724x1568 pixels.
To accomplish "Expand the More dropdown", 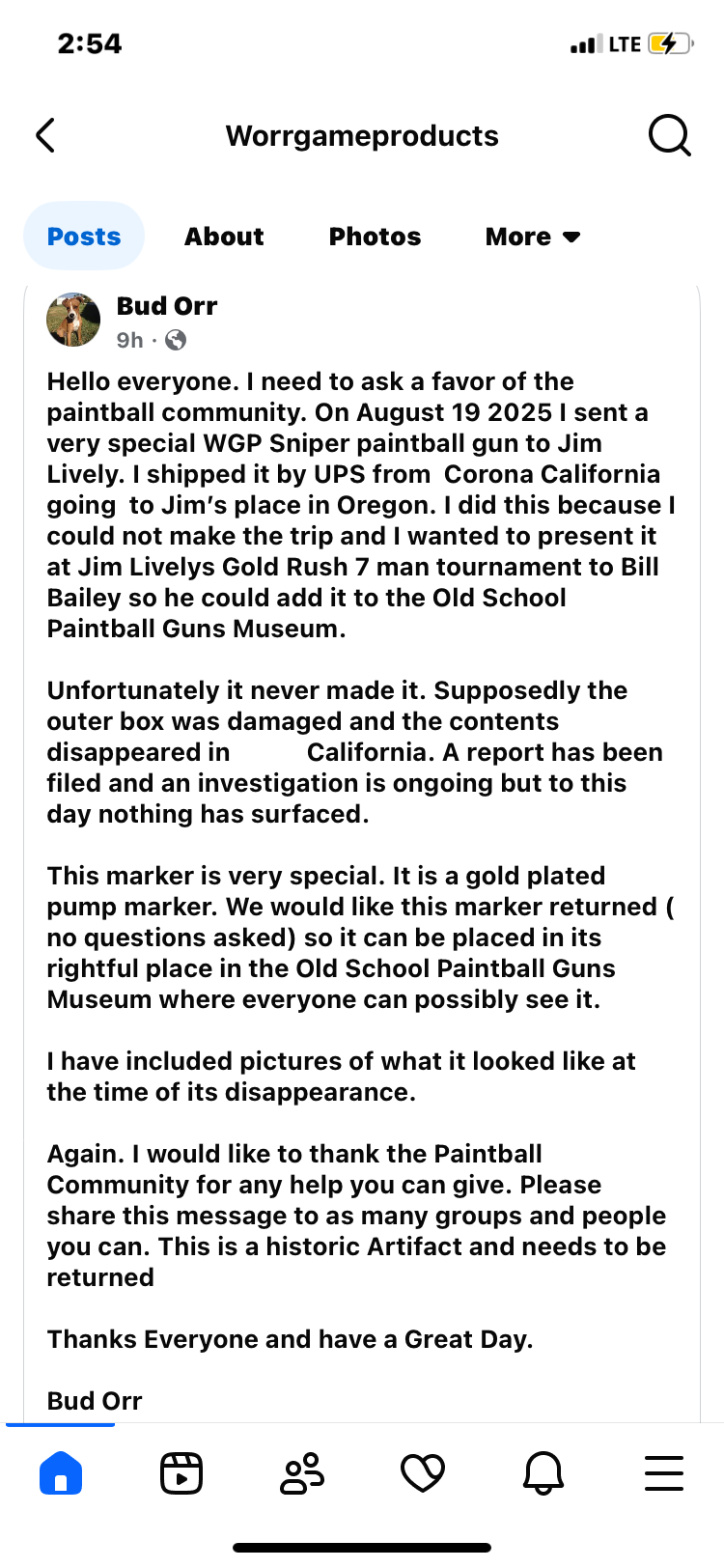I will (533, 237).
